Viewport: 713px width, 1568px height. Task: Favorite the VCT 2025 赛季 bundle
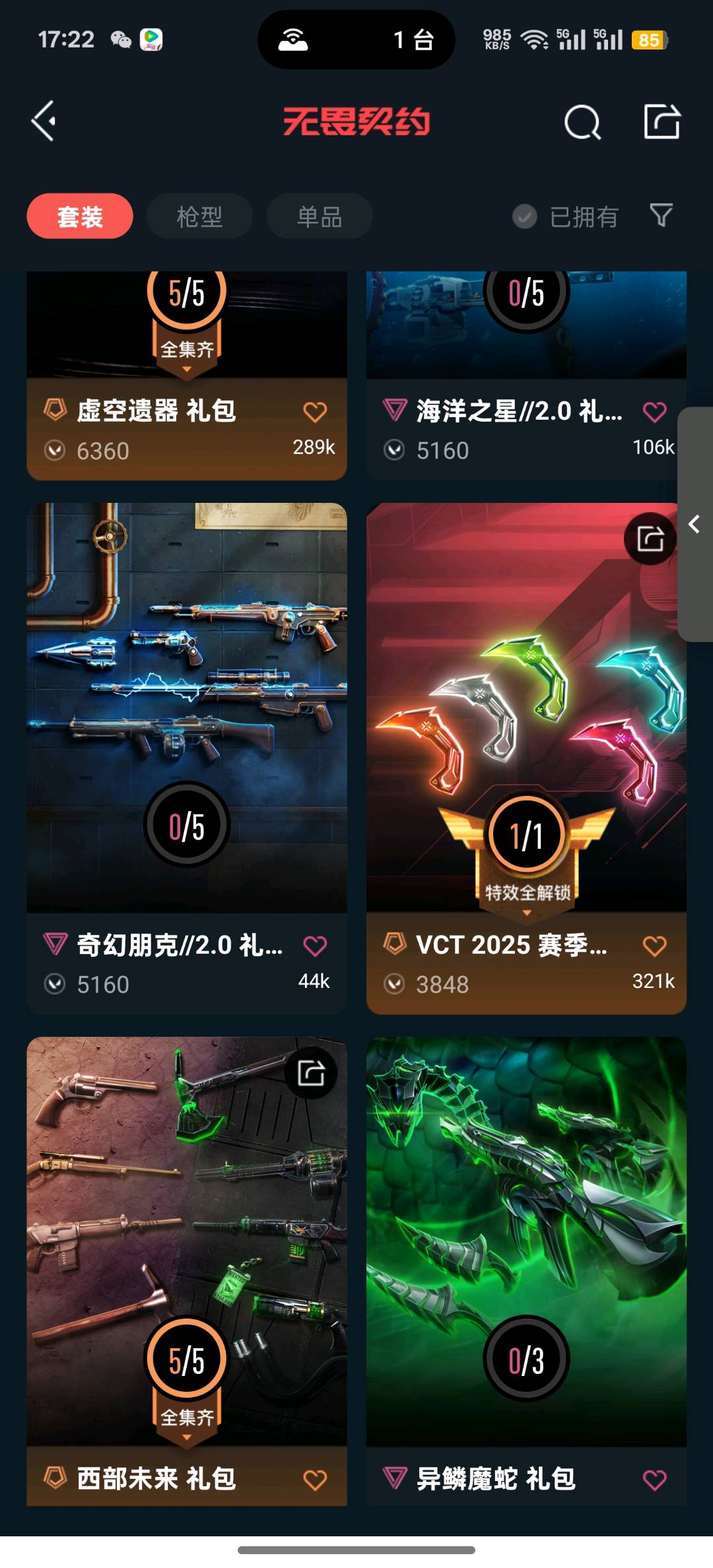(x=654, y=946)
